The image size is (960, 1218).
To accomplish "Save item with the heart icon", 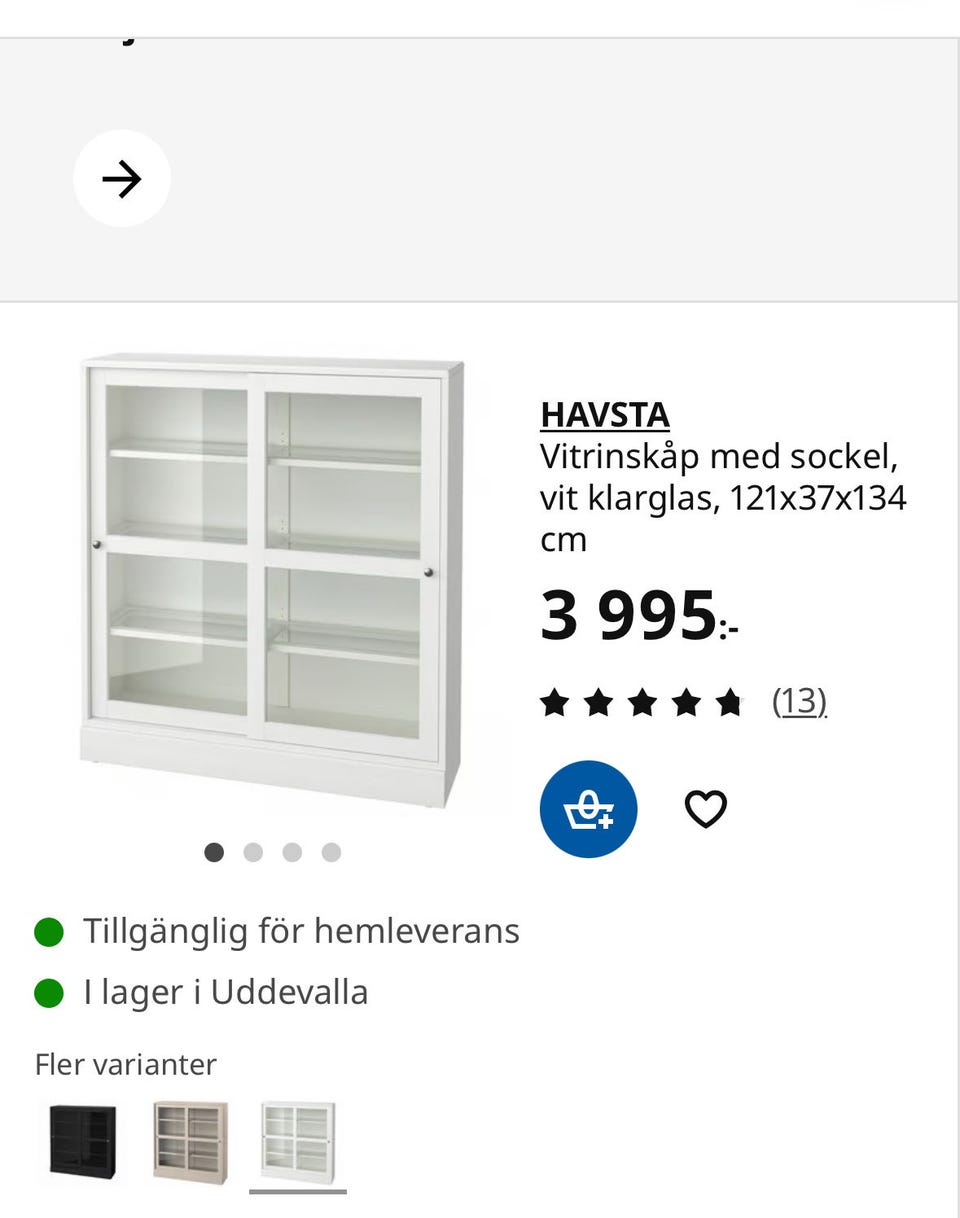I will (x=706, y=807).
